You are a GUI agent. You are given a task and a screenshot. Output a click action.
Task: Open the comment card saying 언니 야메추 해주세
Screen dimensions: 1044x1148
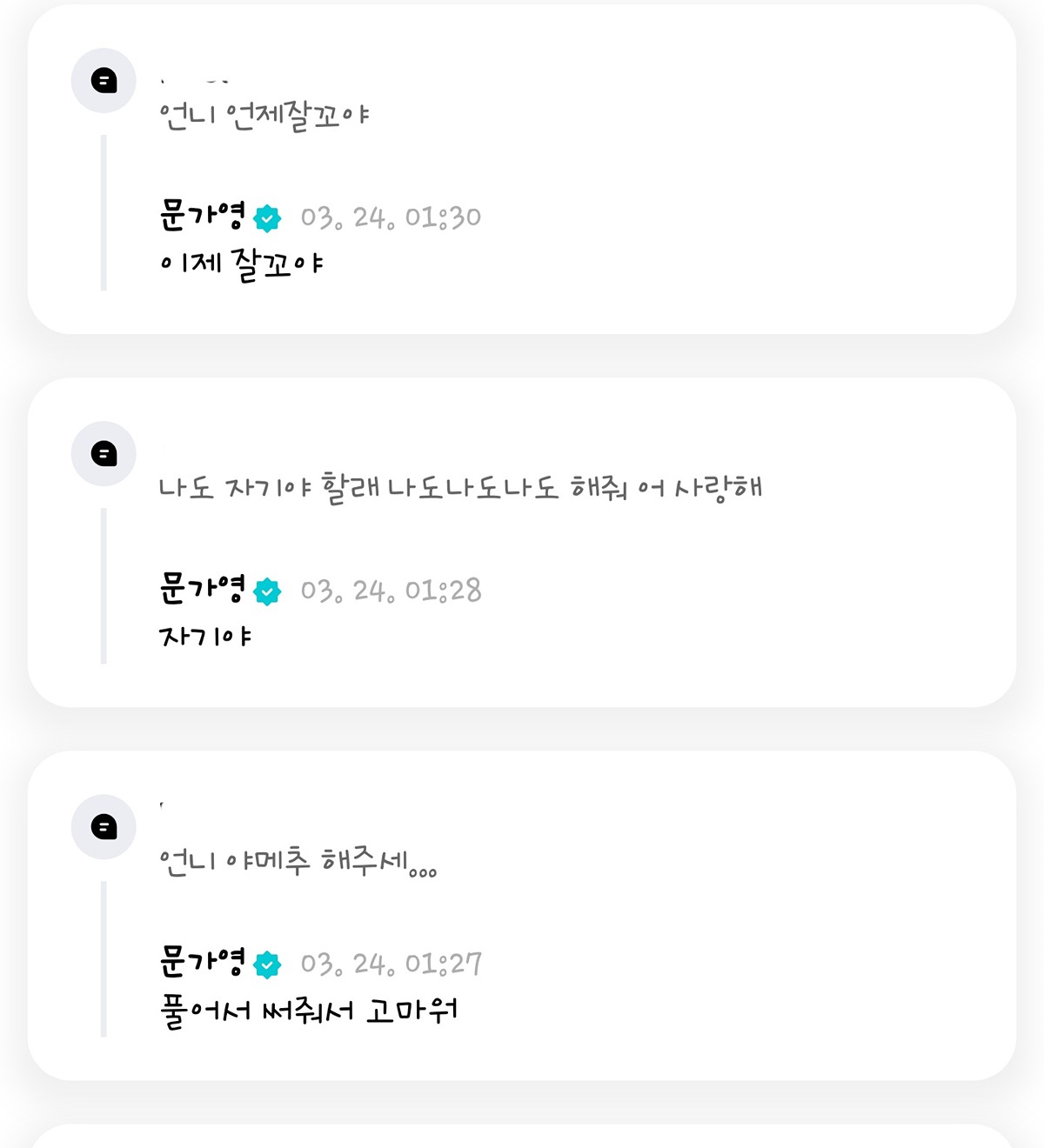point(298,862)
